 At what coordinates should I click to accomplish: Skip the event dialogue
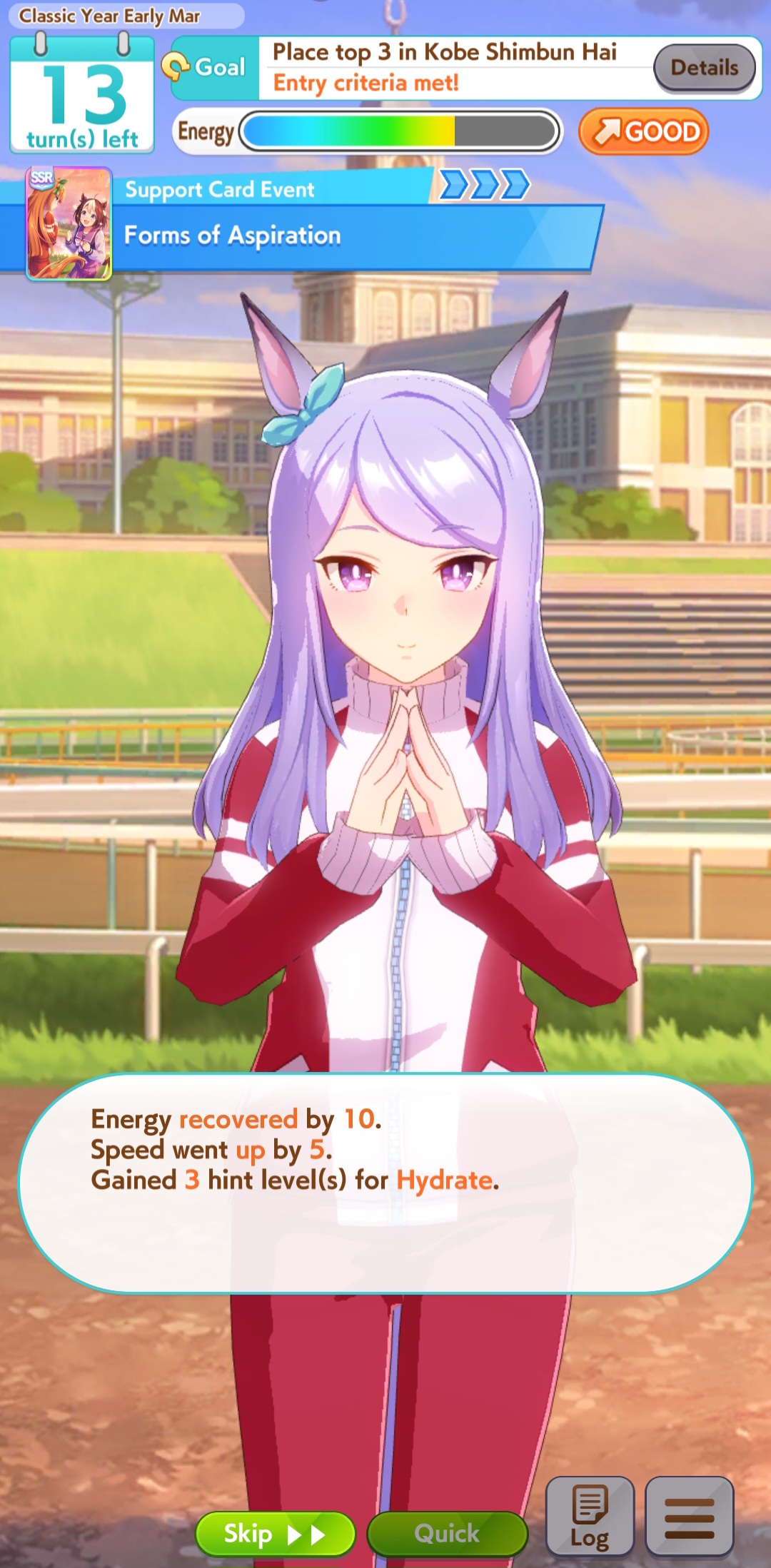(276, 1534)
